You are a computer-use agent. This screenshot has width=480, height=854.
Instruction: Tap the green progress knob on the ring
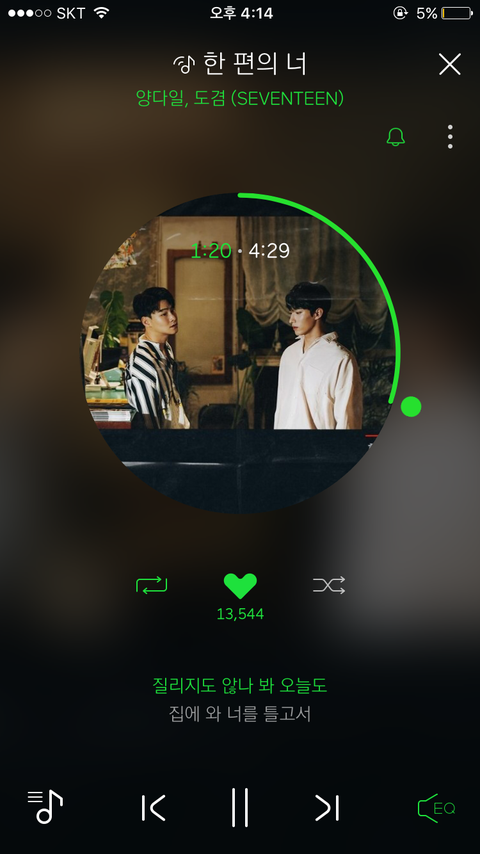click(411, 406)
